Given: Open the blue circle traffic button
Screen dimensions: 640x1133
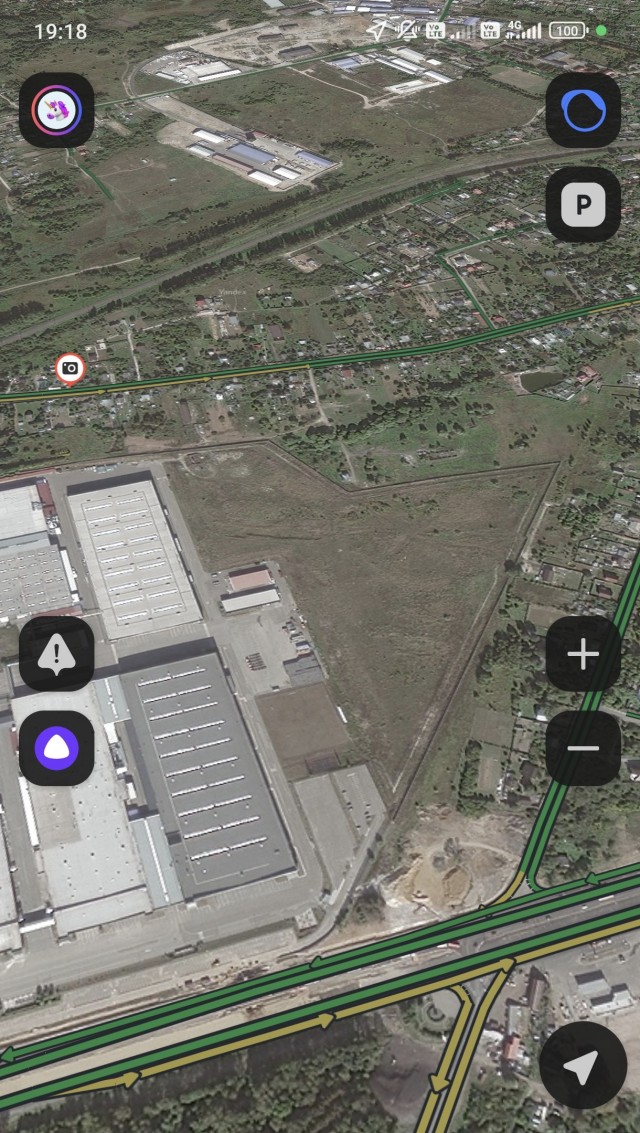Looking at the screenshot, I should [583, 110].
